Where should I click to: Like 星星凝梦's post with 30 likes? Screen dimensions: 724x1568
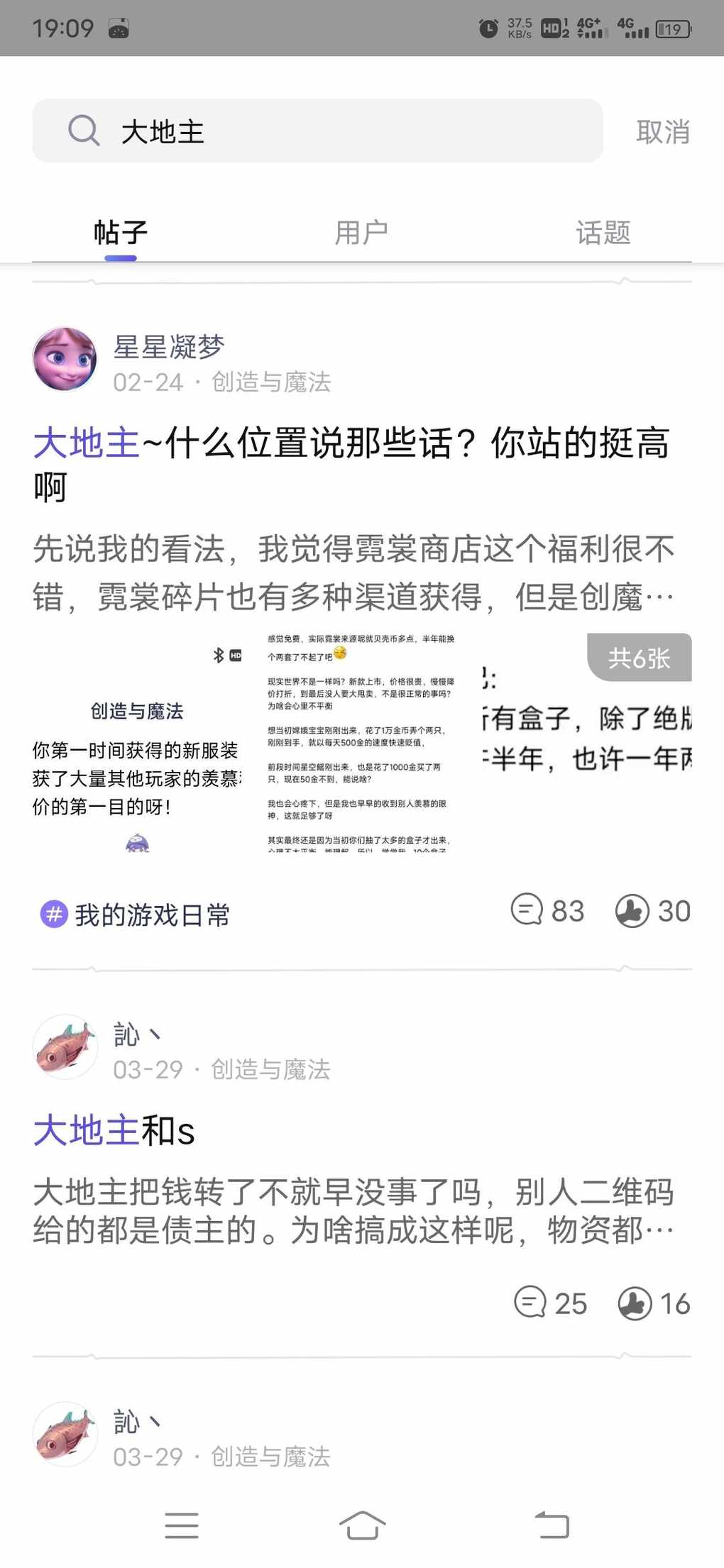[652, 910]
